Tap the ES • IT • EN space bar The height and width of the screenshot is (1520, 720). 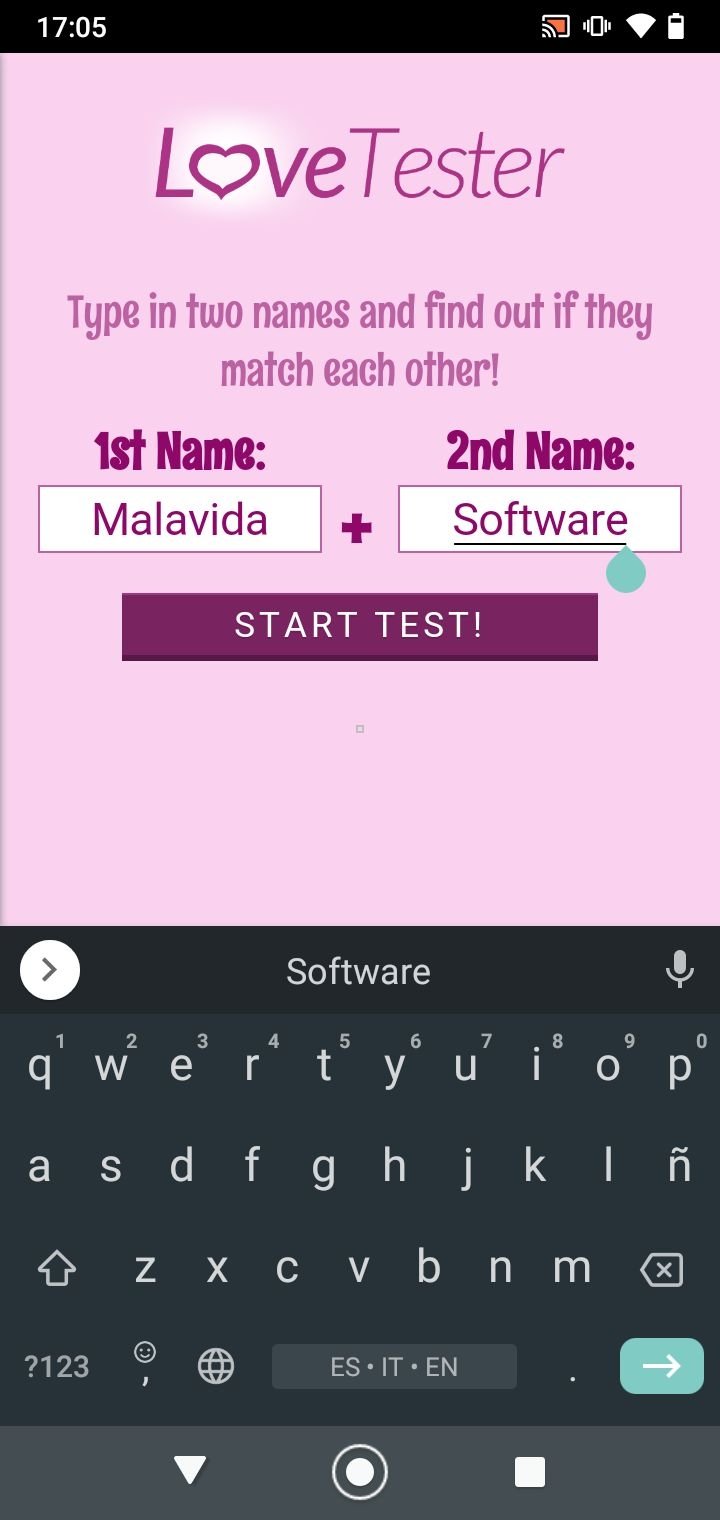[x=394, y=1366]
